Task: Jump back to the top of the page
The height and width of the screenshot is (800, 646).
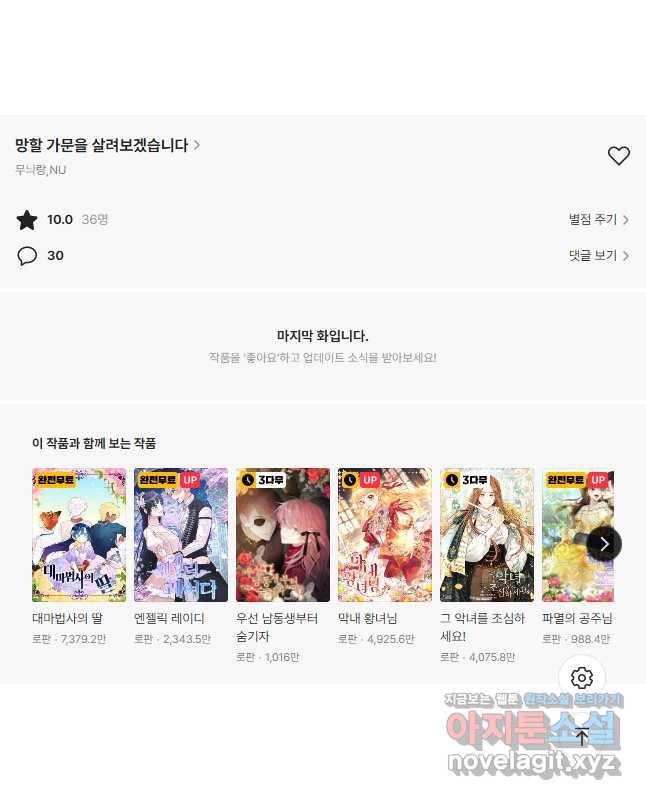Action: [582, 737]
